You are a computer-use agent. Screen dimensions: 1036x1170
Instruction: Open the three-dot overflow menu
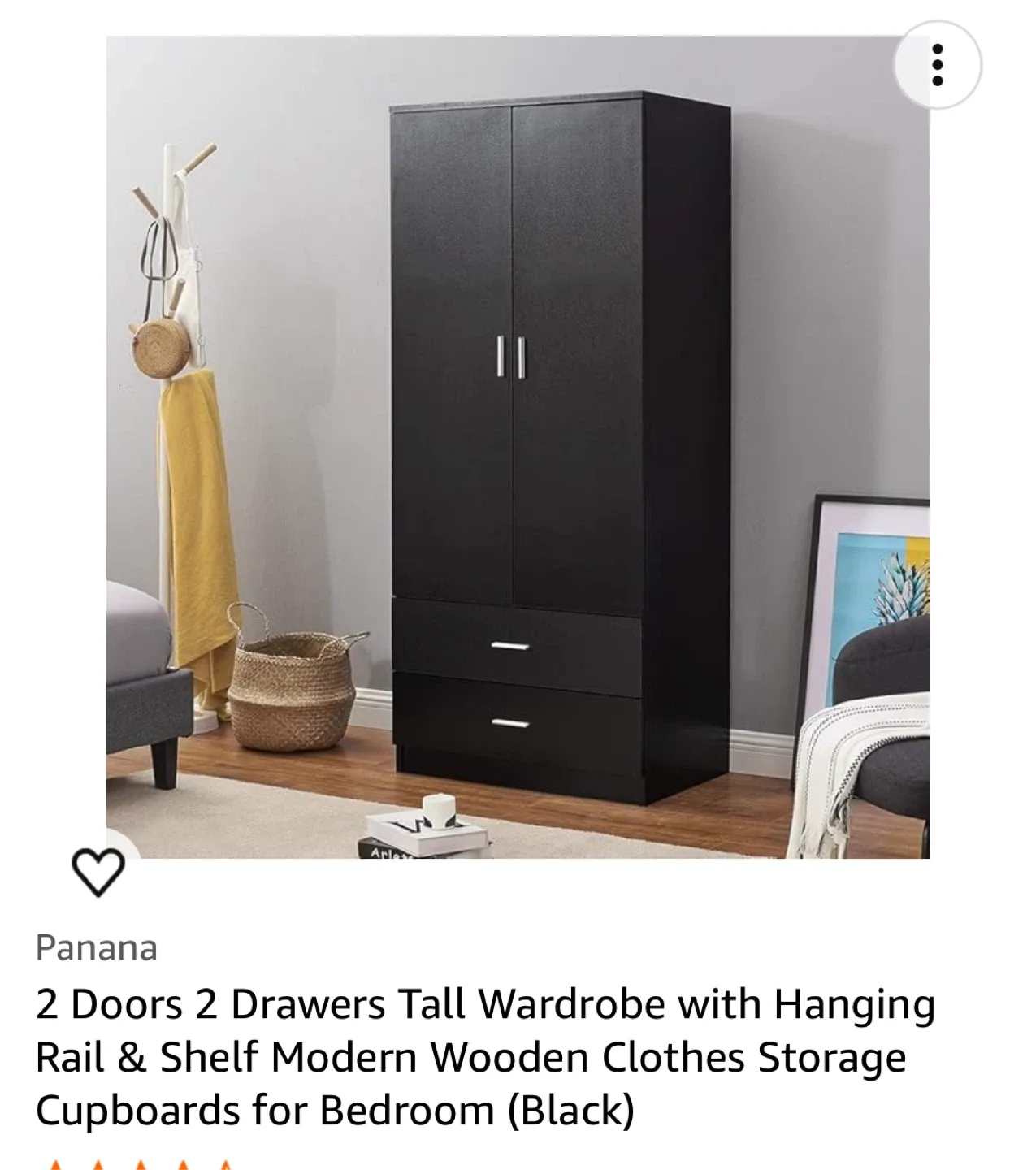pyautogui.click(x=937, y=64)
